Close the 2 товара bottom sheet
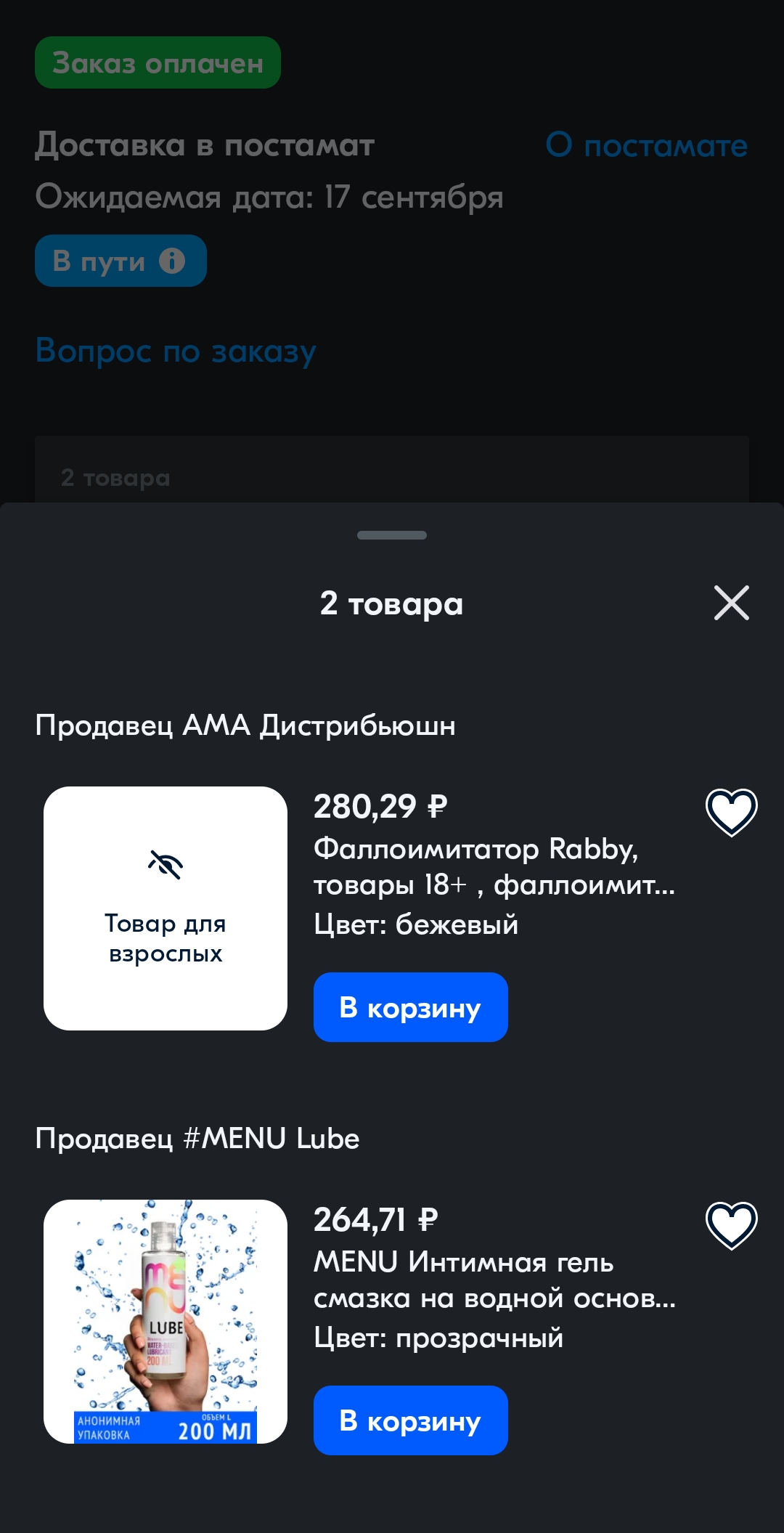Screen dimensions: 784x1533 731,603
